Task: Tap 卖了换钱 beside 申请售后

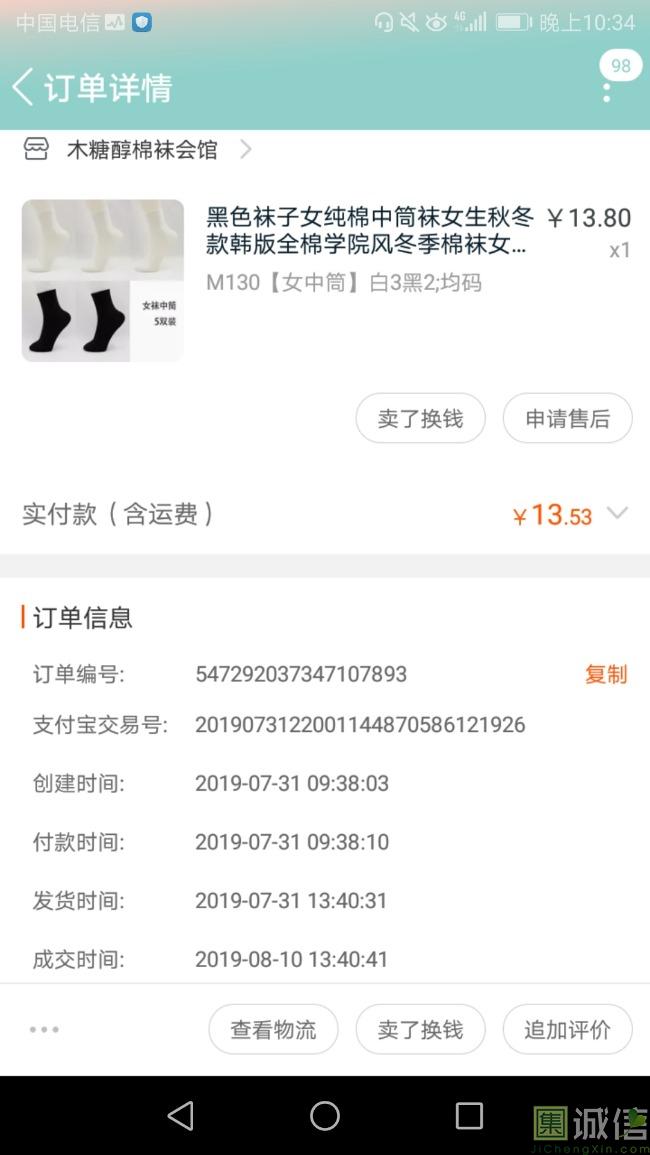Action: click(420, 419)
